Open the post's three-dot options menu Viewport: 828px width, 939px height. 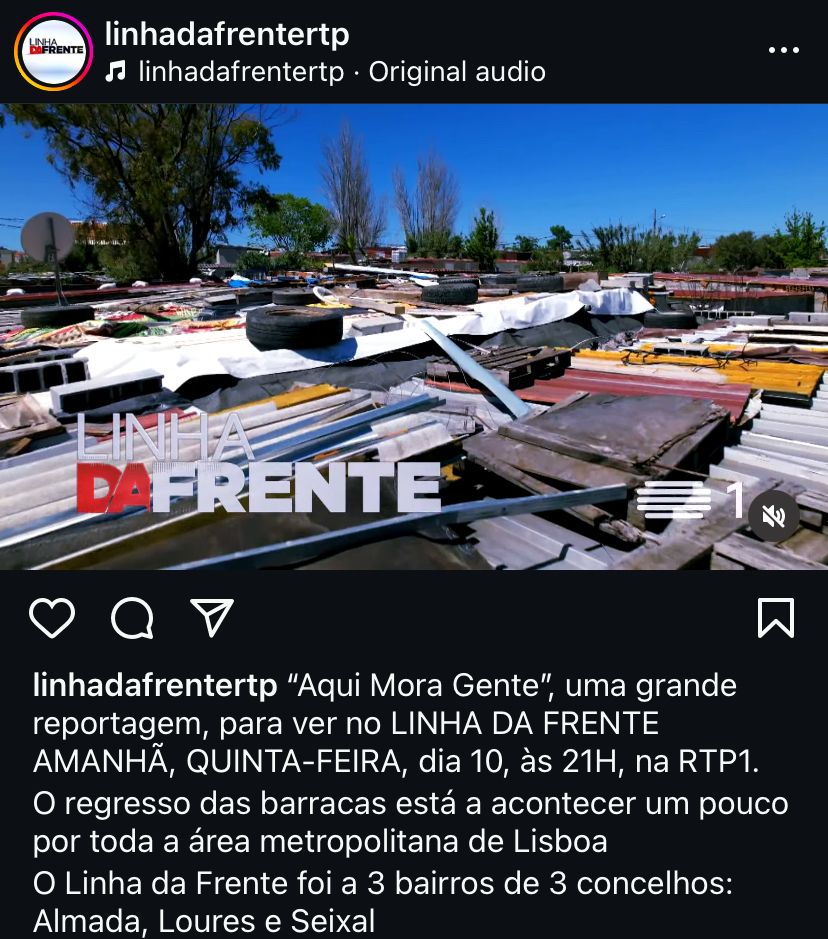[783, 50]
